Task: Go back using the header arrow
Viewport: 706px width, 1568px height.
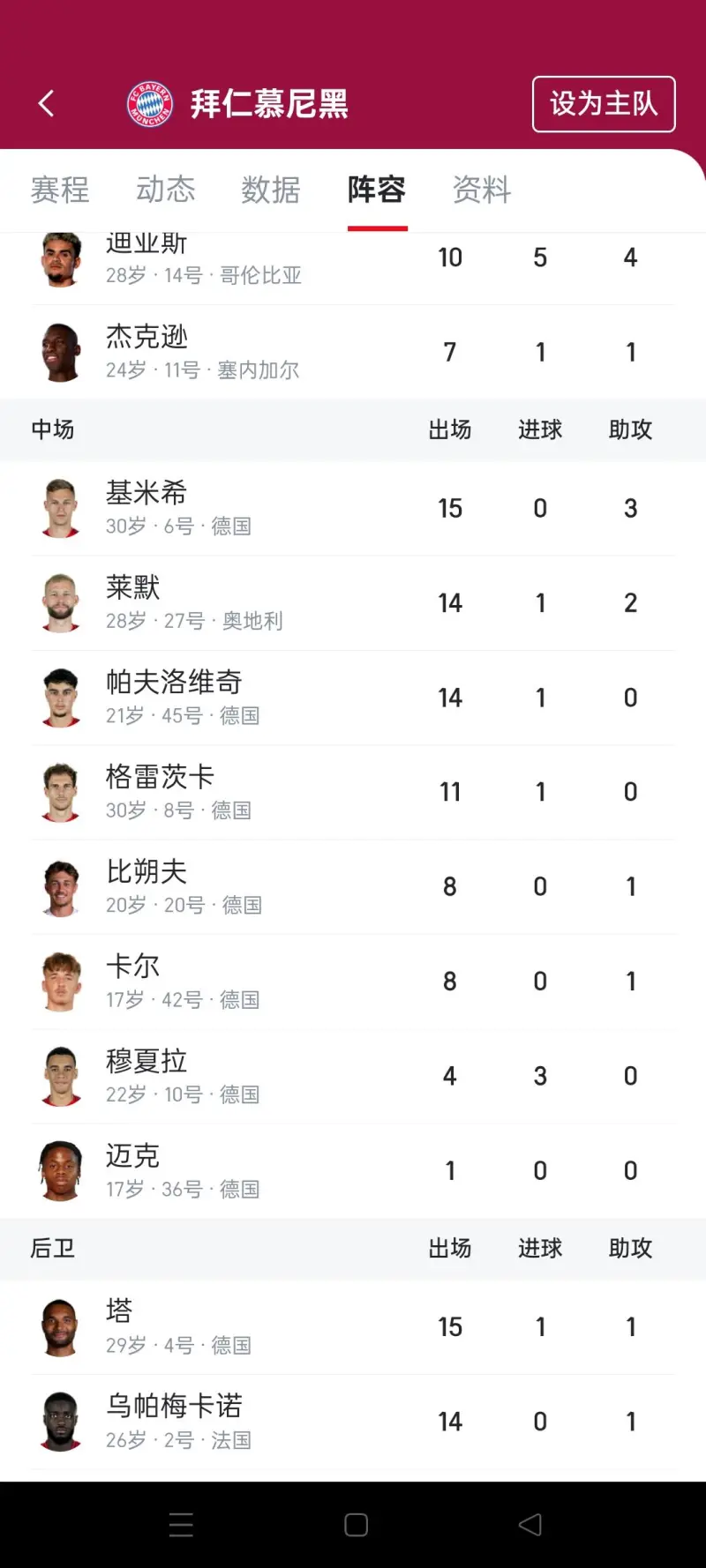Action: [x=47, y=104]
